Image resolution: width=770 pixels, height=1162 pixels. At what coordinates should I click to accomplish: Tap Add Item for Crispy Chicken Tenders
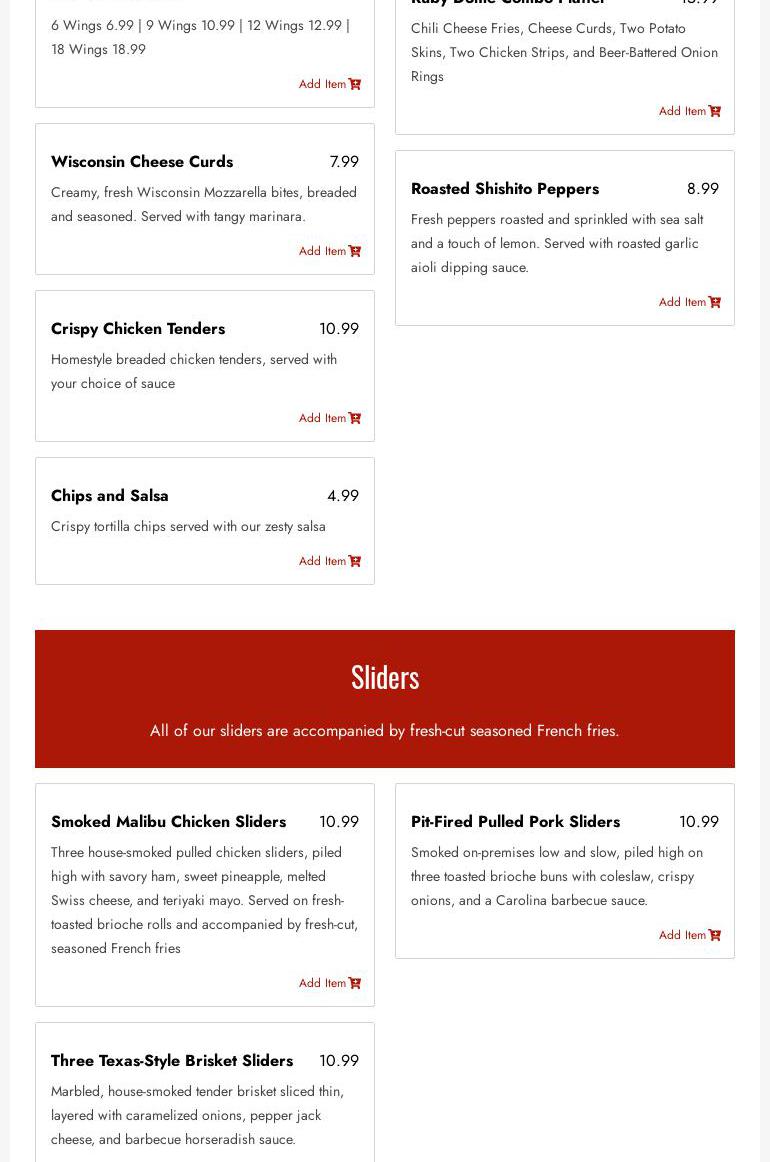[x=329, y=418]
